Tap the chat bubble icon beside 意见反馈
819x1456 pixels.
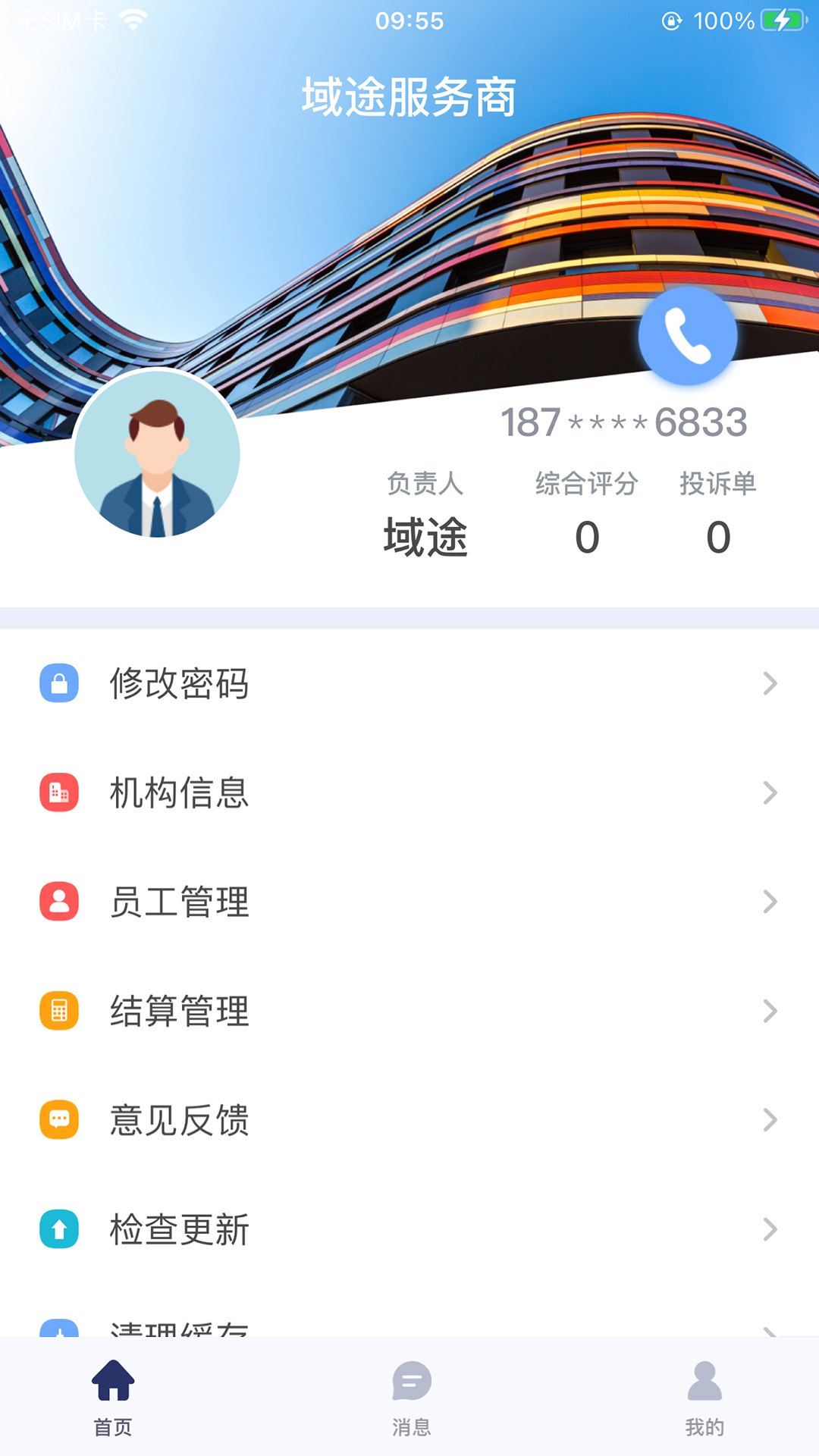tap(58, 1120)
